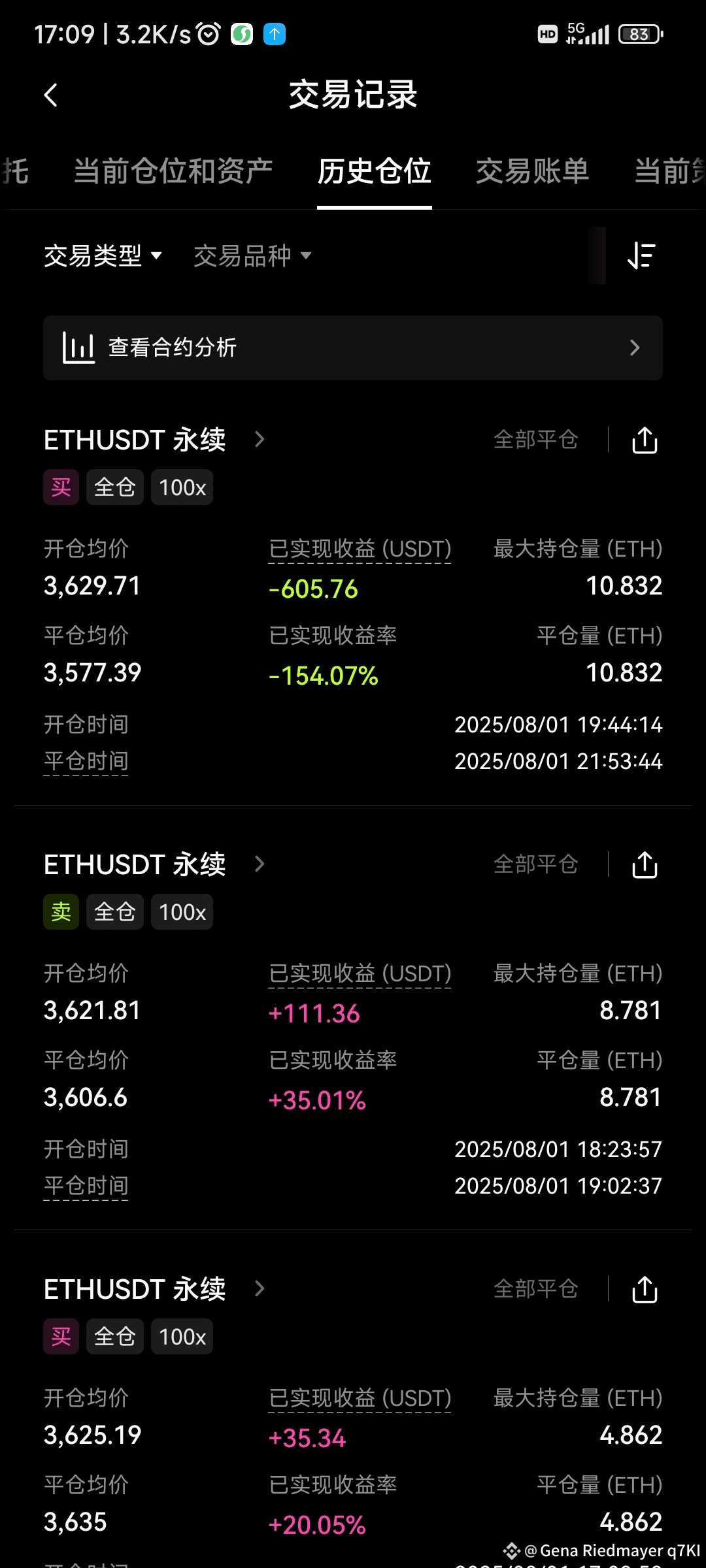The image size is (706, 1568).
Task: Tap 平仓时间 label for 21:53:44 close
Action: [86, 762]
